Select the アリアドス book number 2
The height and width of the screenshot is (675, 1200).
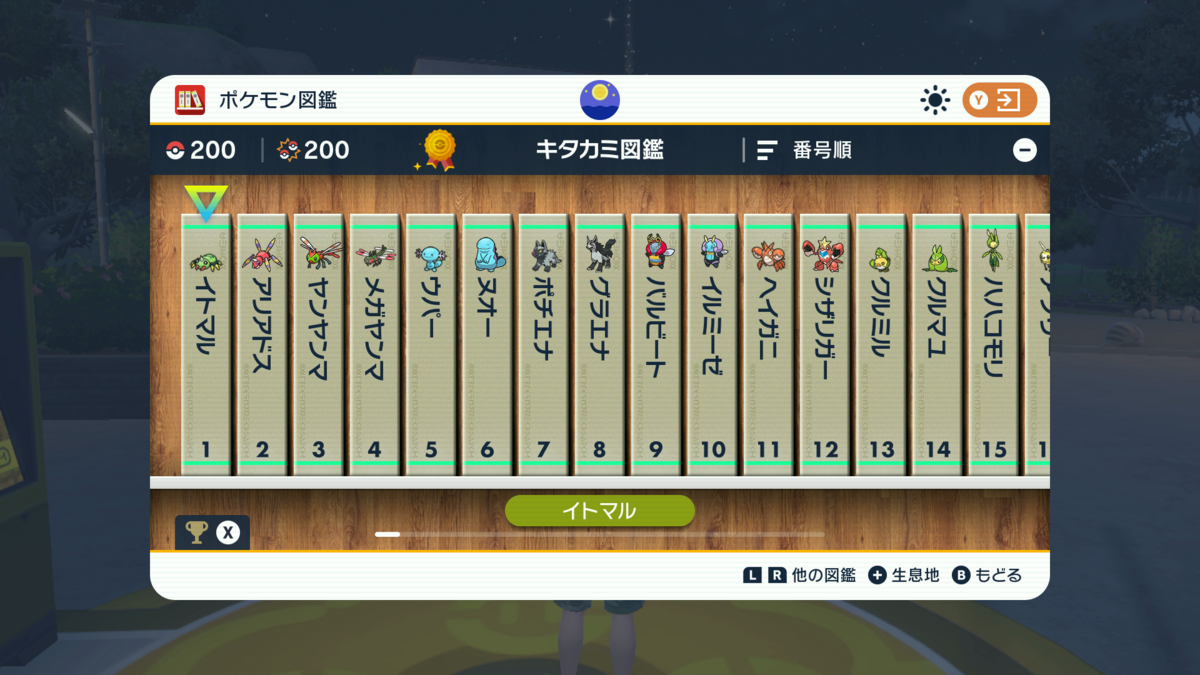pos(262,340)
